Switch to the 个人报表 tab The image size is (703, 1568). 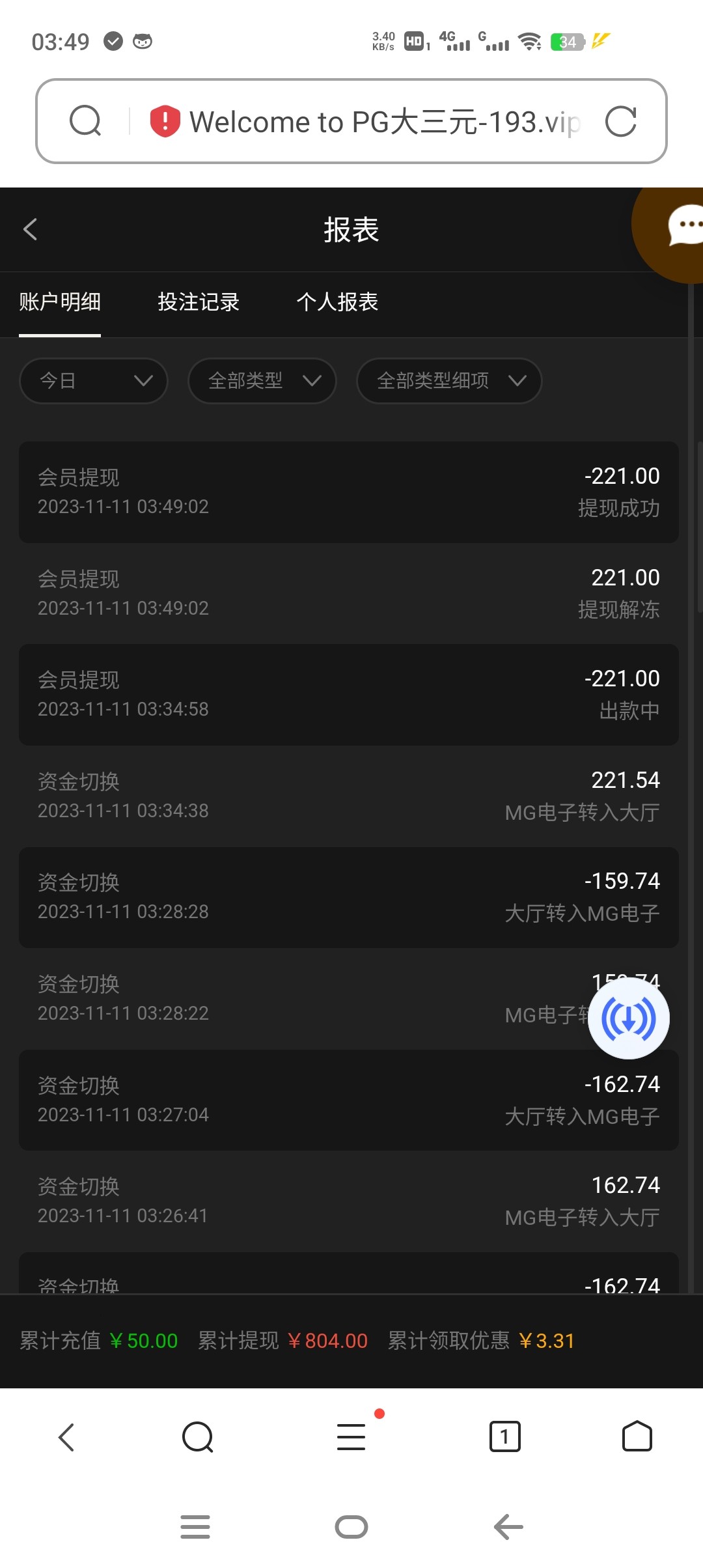tap(339, 302)
